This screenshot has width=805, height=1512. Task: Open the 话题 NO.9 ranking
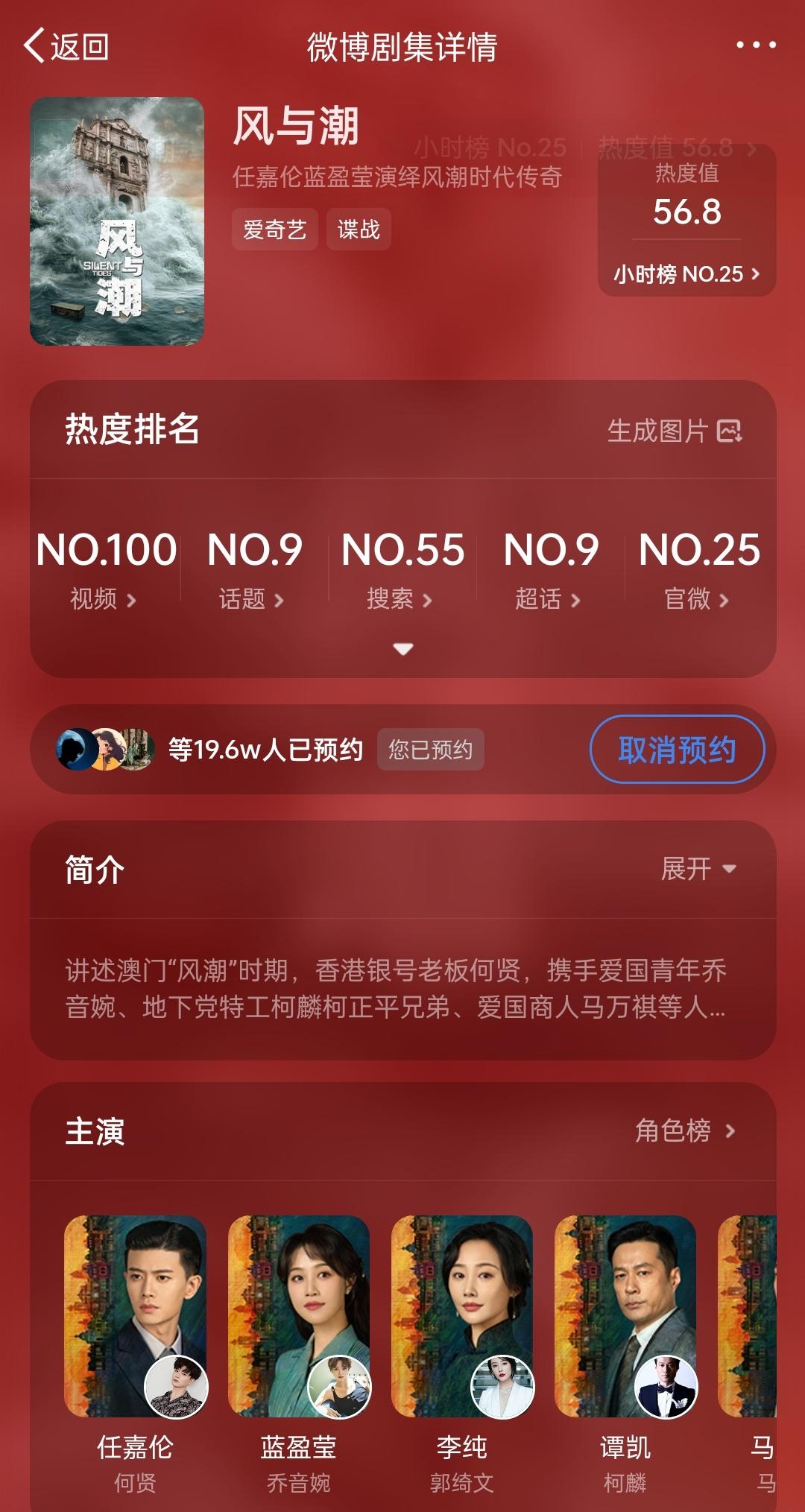click(253, 569)
